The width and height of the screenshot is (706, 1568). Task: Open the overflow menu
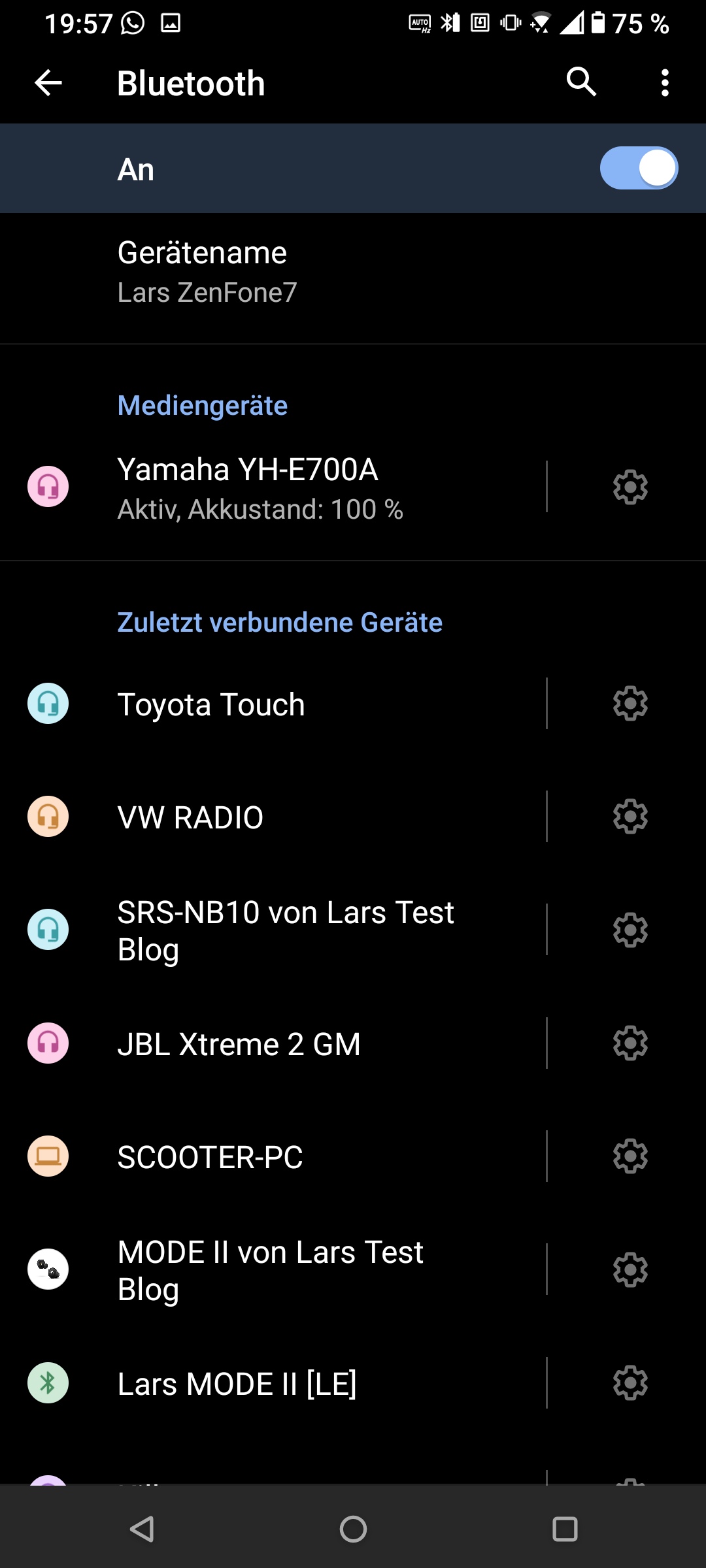coord(665,83)
